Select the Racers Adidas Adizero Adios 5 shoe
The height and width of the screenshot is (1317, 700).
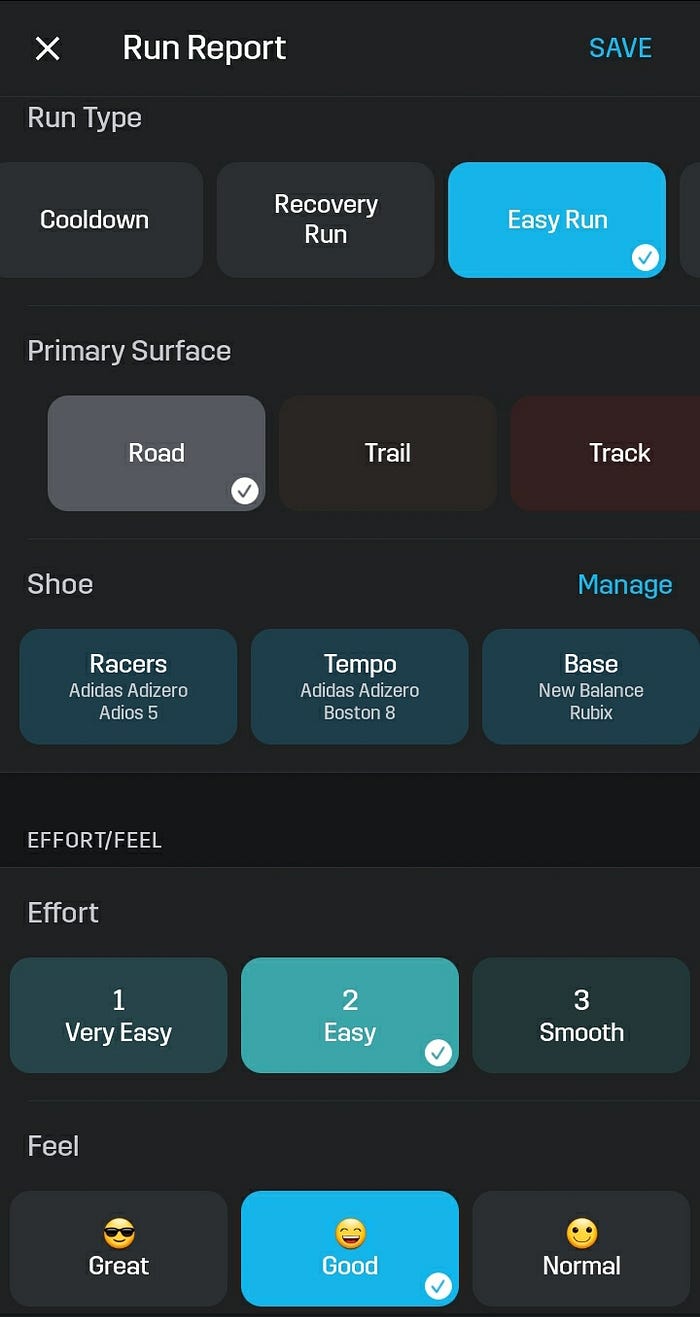(x=128, y=687)
